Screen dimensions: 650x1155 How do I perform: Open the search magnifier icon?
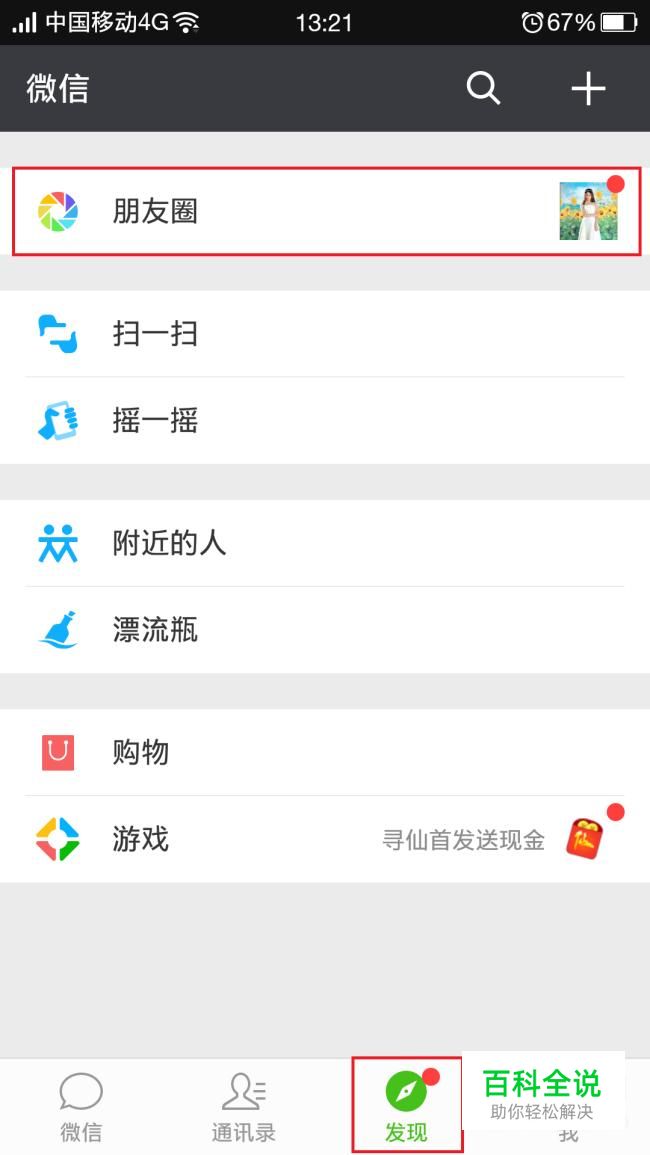[483, 89]
